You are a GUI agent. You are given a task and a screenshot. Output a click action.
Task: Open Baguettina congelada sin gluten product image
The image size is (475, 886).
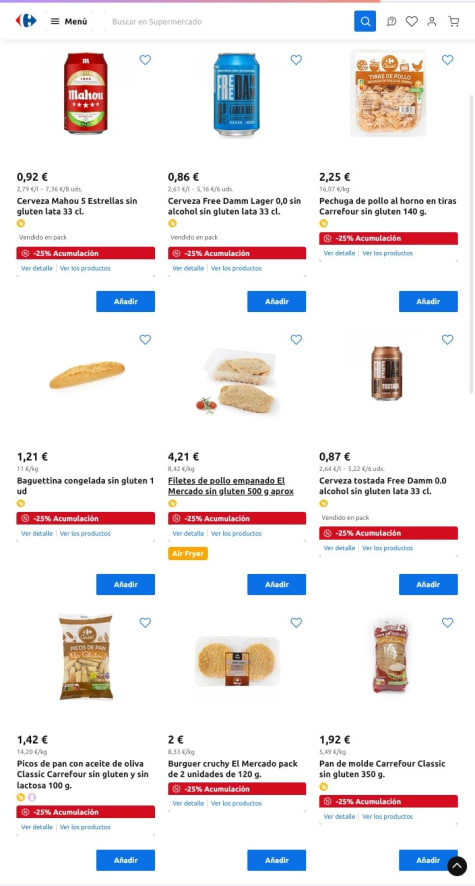click(x=86, y=375)
